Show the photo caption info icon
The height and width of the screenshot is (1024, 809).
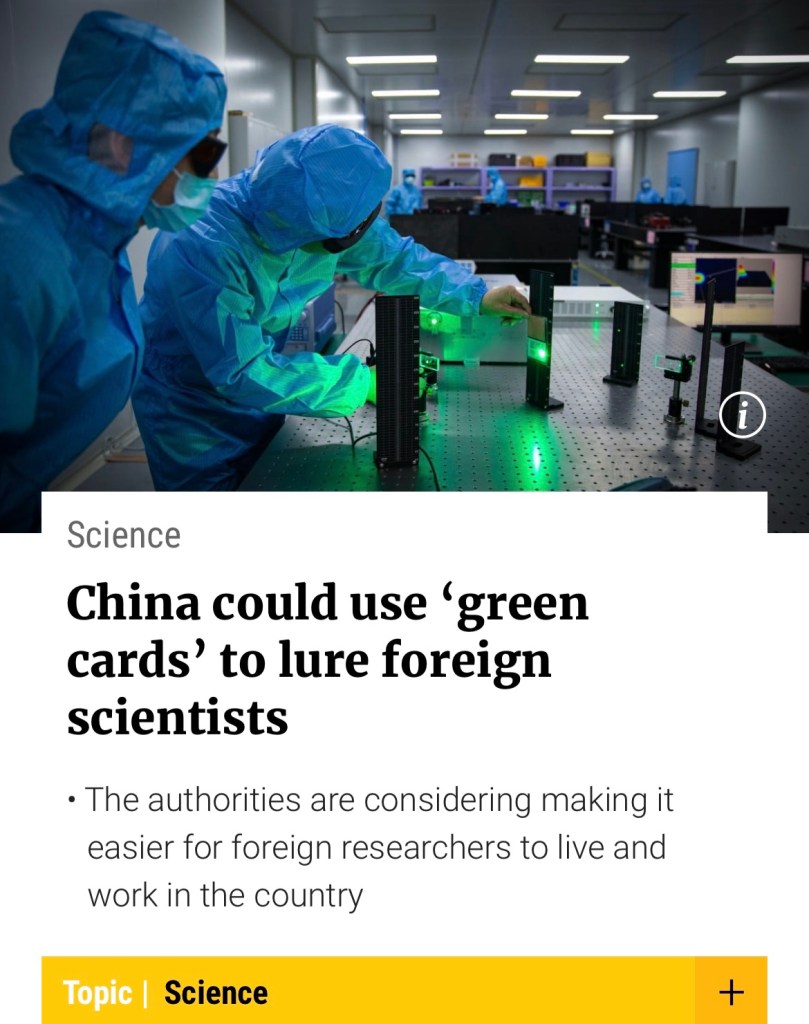[742, 415]
